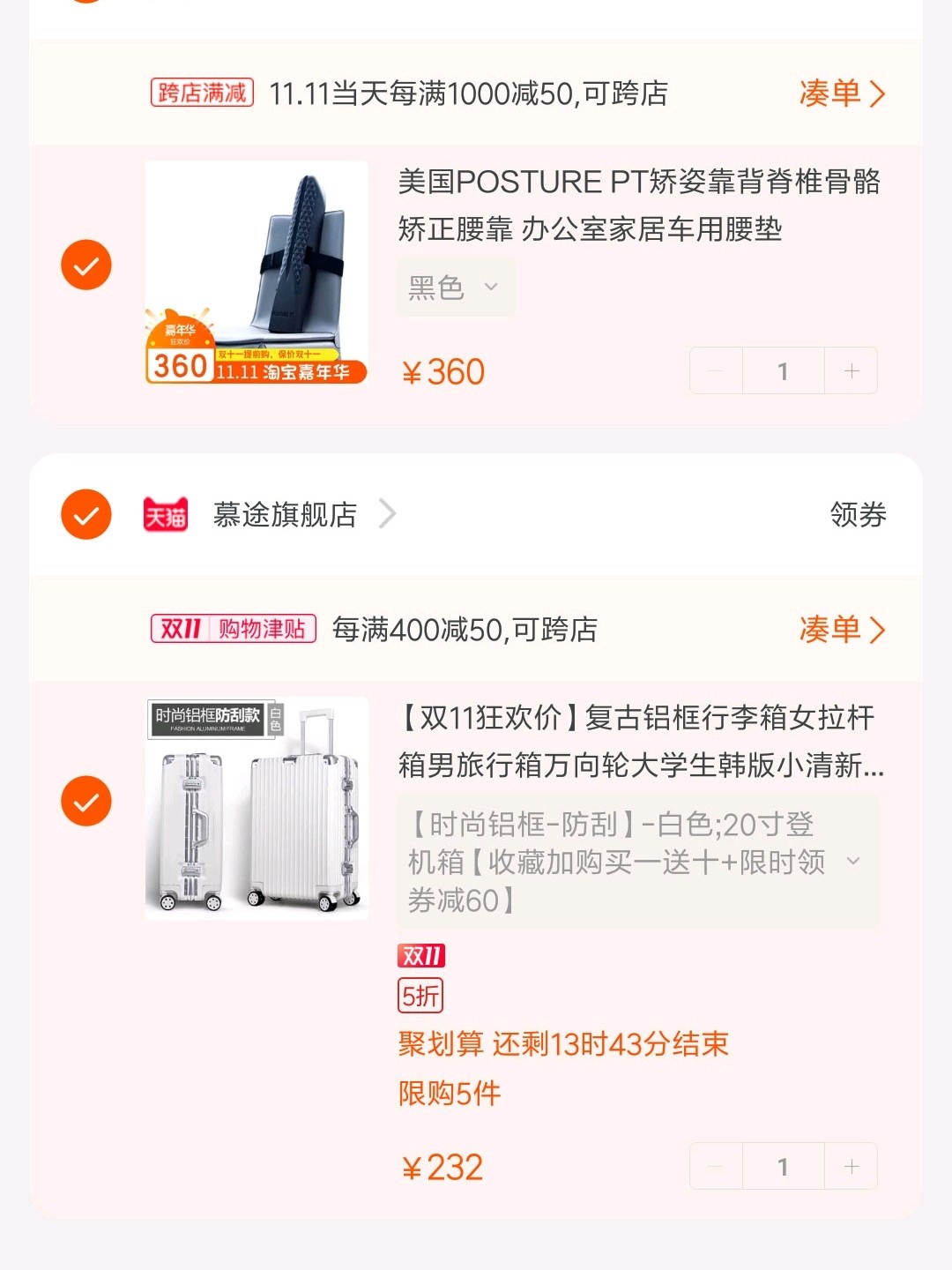The width and height of the screenshot is (952, 1270).
Task: Open the 铝框行李箱 product image
Action: coord(257,808)
